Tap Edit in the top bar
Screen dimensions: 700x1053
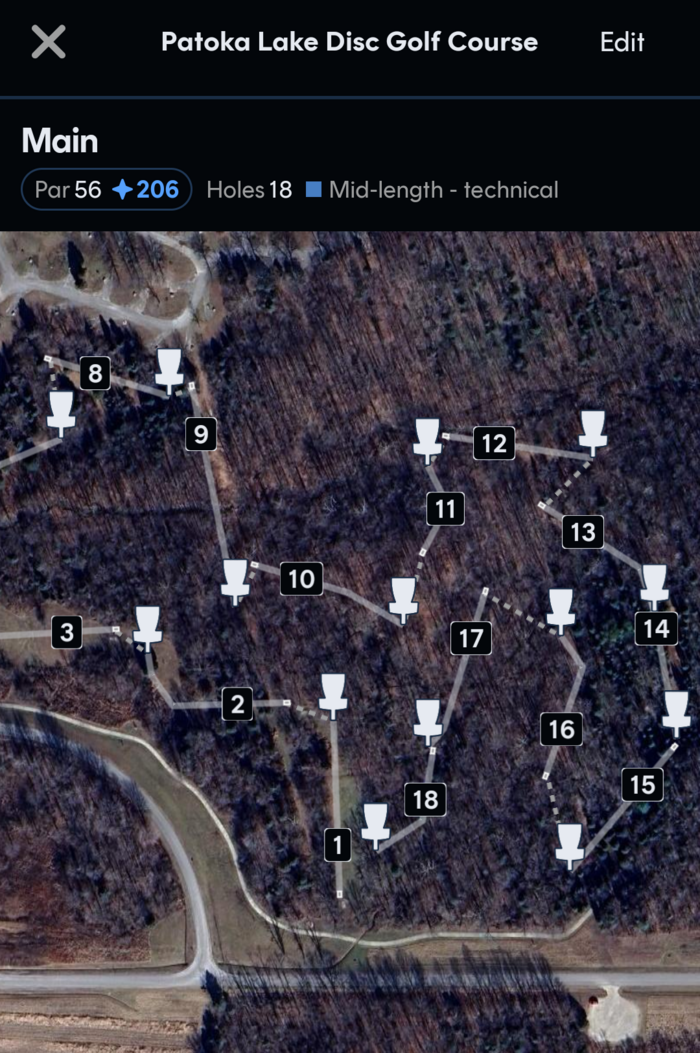point(622,42)
